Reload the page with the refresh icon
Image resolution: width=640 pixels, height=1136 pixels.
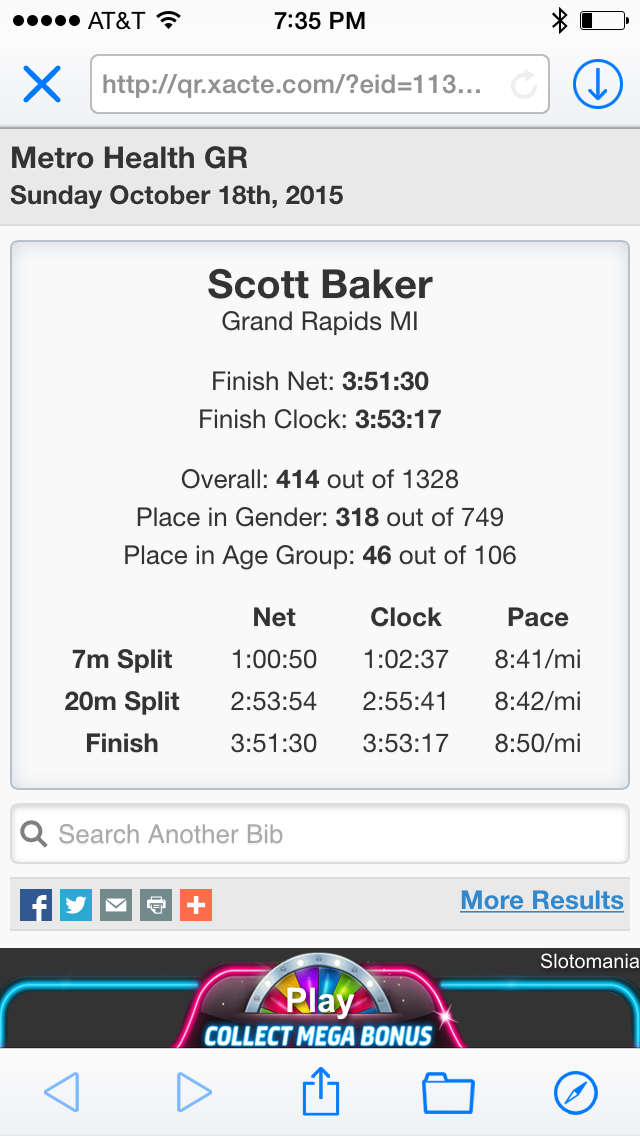[523, 85]
